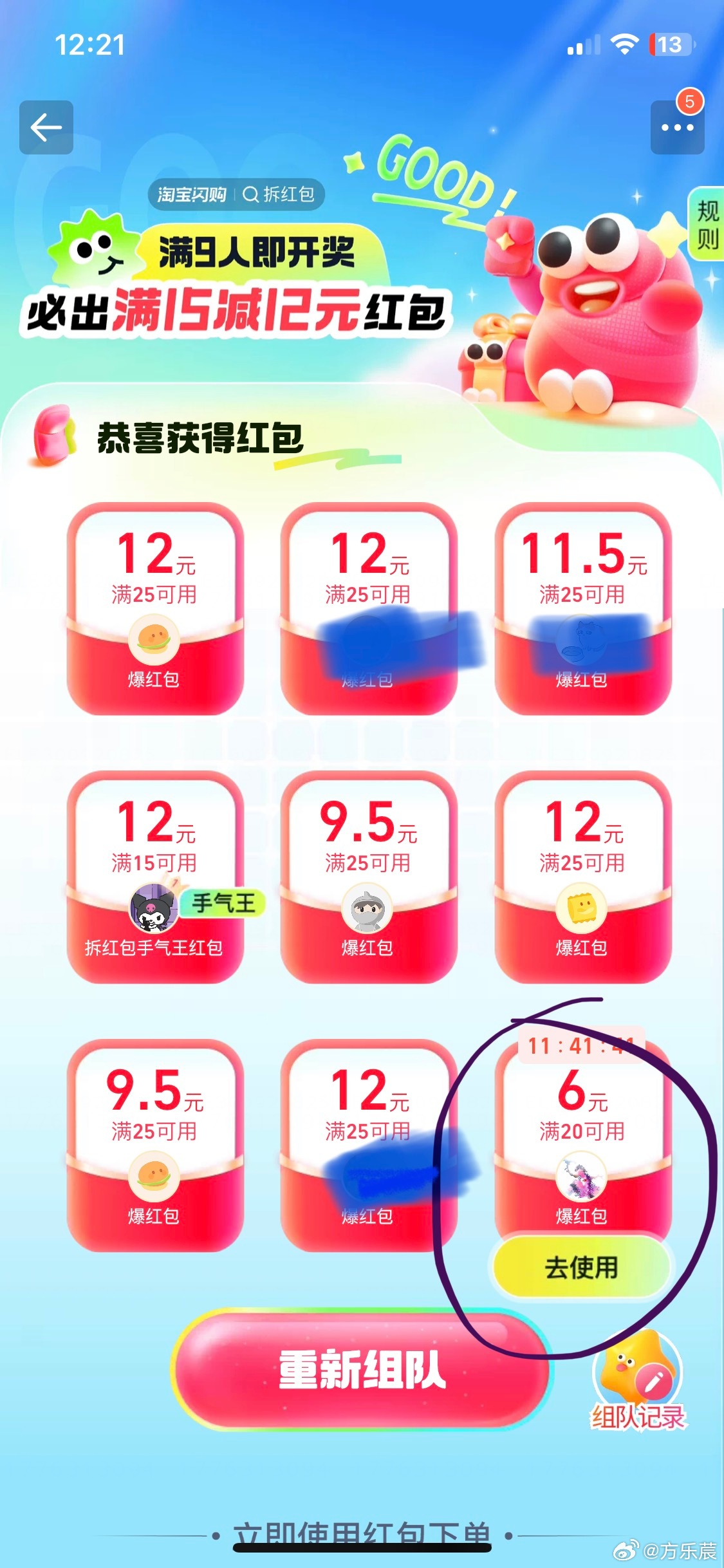Tap 重新组队 to form a new team

[362, 1369]
